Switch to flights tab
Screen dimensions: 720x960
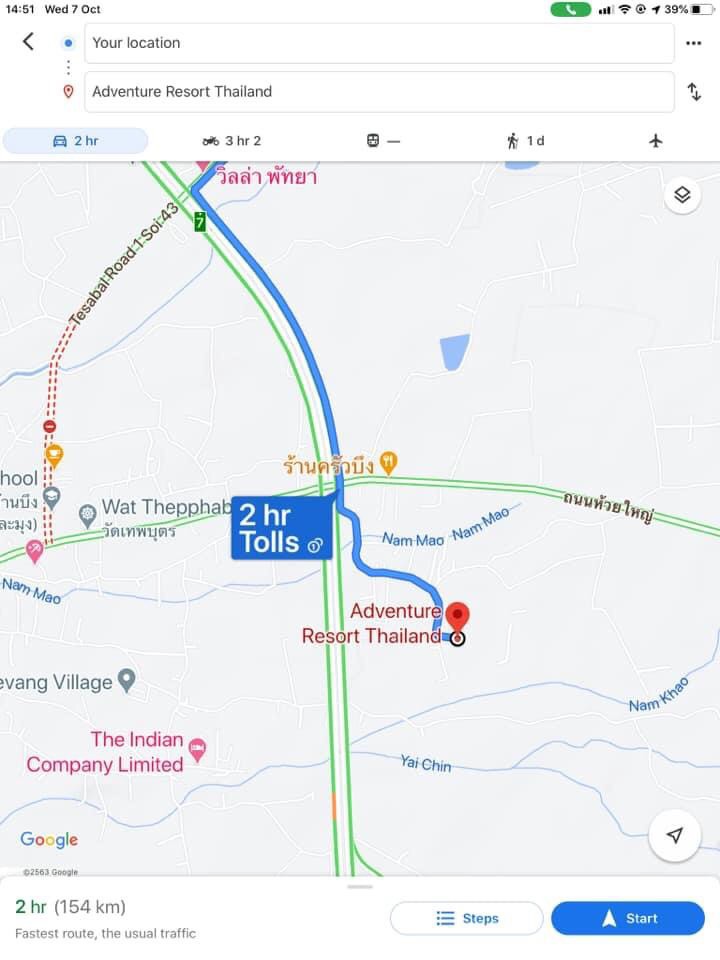coord(656,141)
